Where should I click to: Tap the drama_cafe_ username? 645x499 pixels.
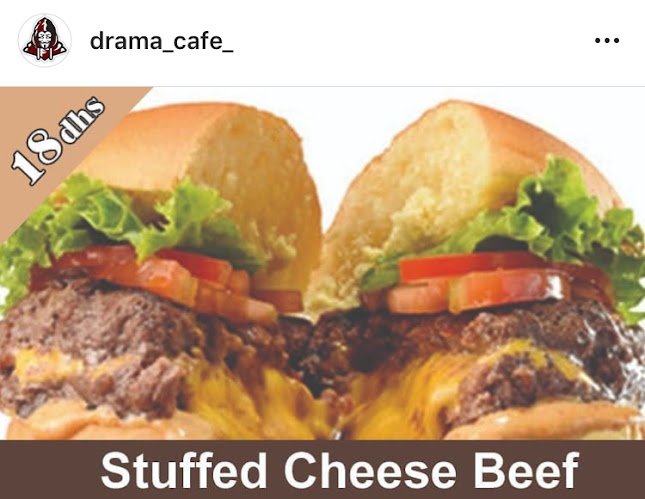(161, 42)
